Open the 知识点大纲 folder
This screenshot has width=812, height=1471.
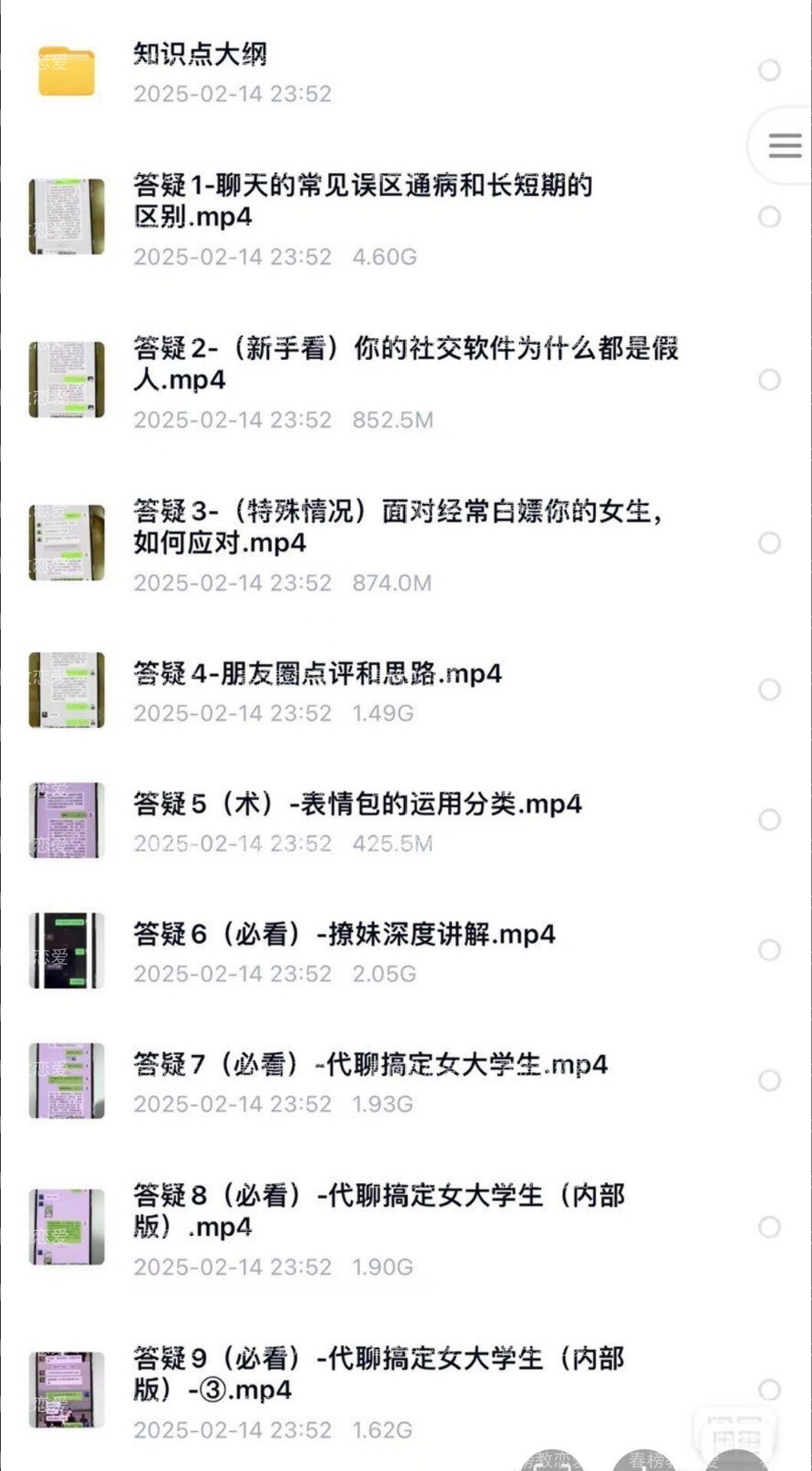coord(199,55)
